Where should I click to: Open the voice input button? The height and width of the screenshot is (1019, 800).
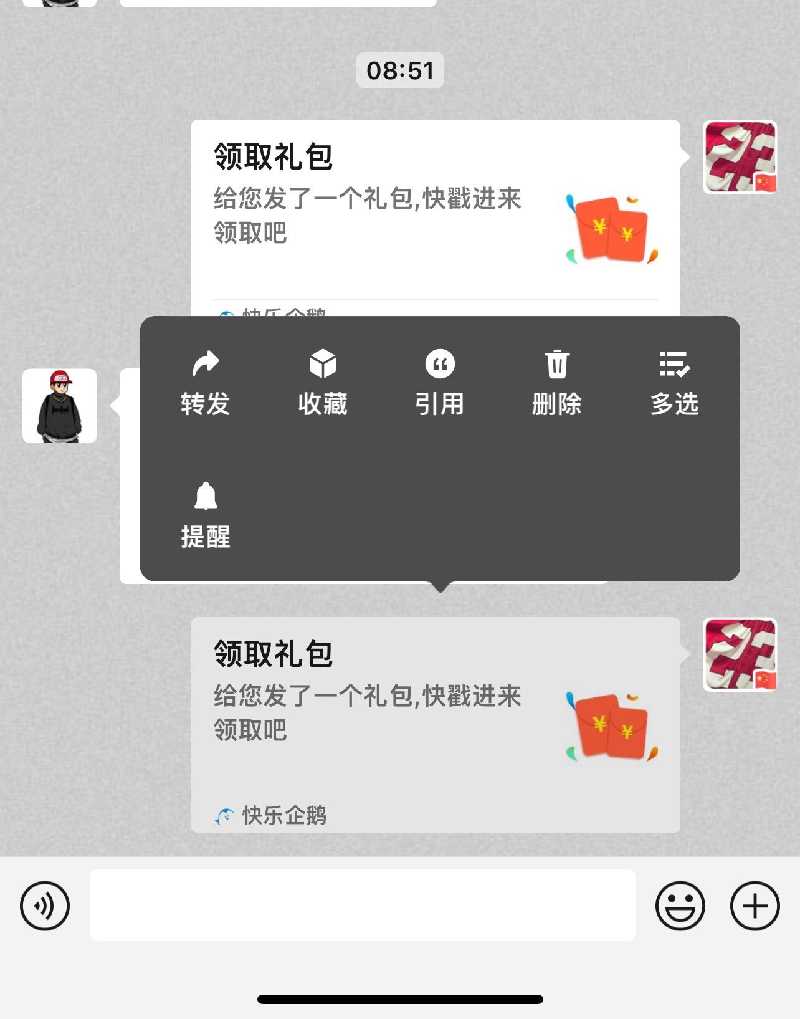point(45,906)
